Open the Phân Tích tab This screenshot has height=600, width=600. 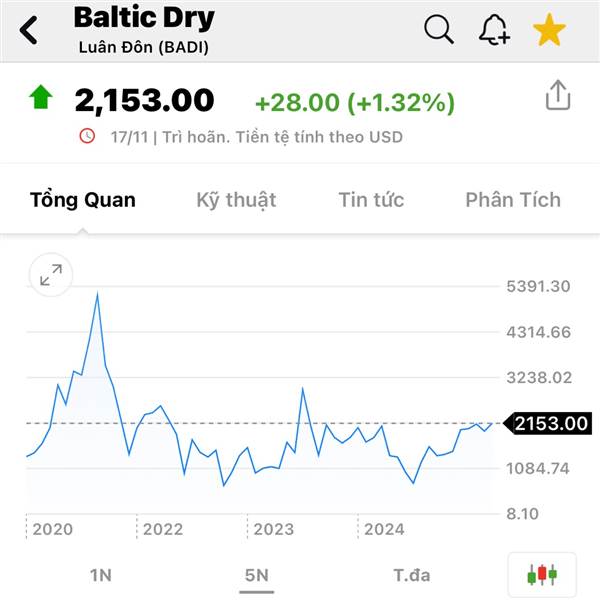point(513,200)
